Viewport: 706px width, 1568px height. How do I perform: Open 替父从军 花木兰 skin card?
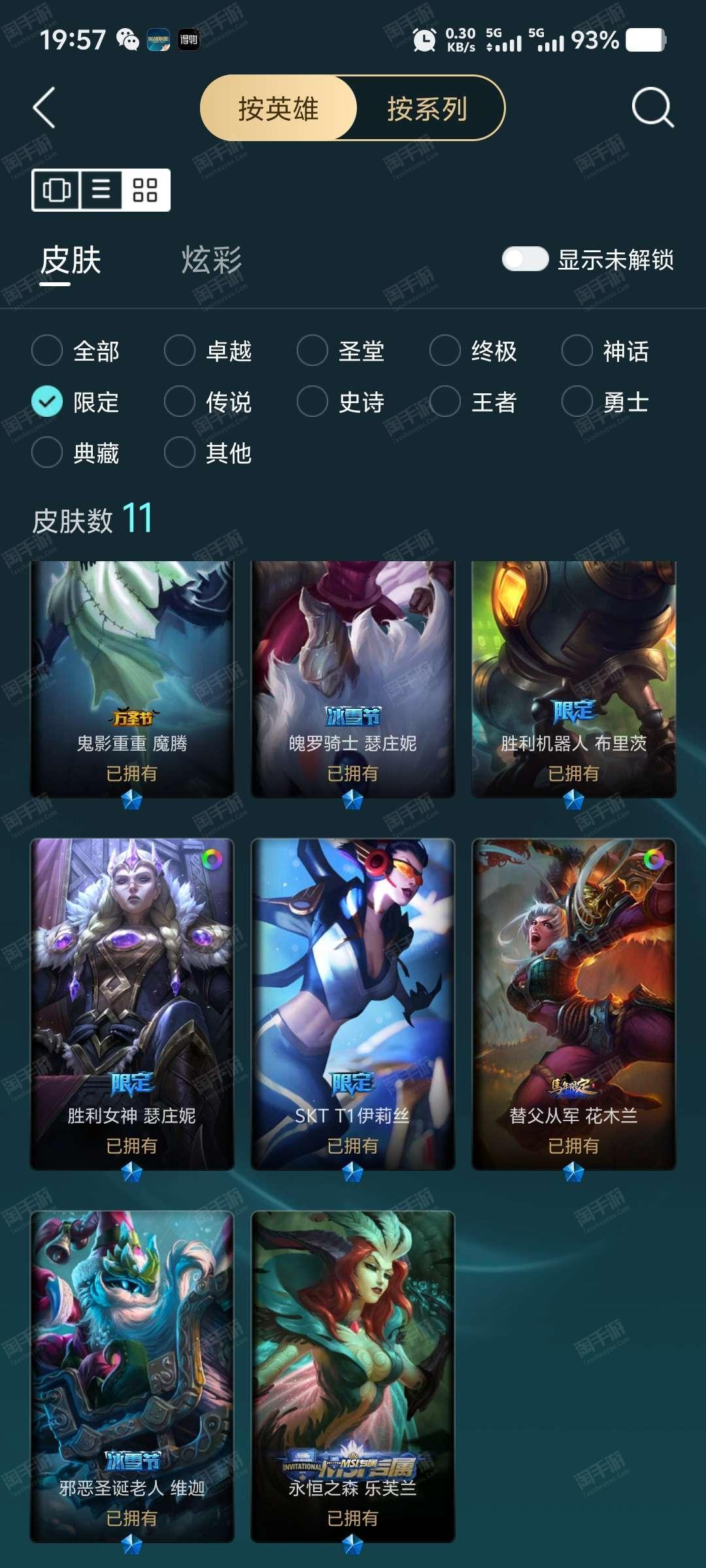tap(574, 1004)
